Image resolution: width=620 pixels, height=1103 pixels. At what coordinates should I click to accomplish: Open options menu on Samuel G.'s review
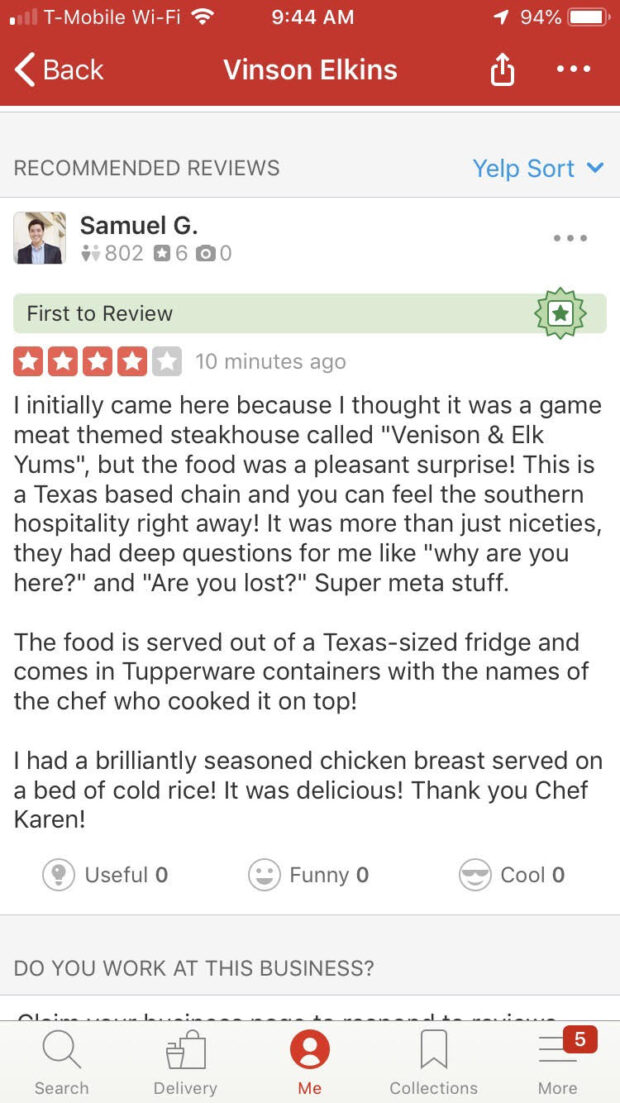pyautogui.click(x=569, y=238)
